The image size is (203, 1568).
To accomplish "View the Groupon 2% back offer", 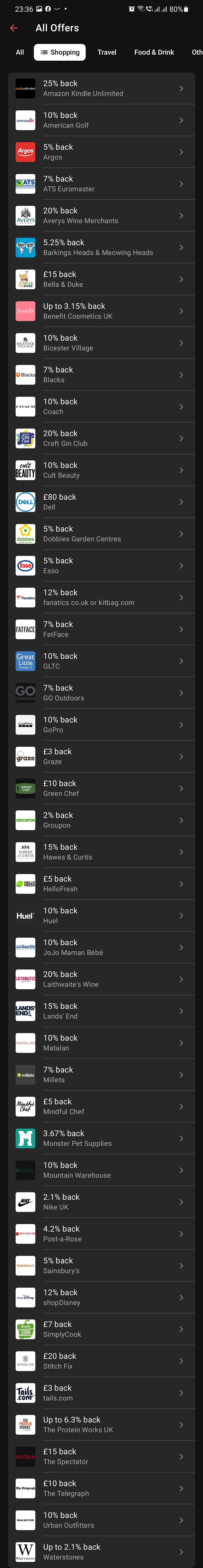I will 101,820.
